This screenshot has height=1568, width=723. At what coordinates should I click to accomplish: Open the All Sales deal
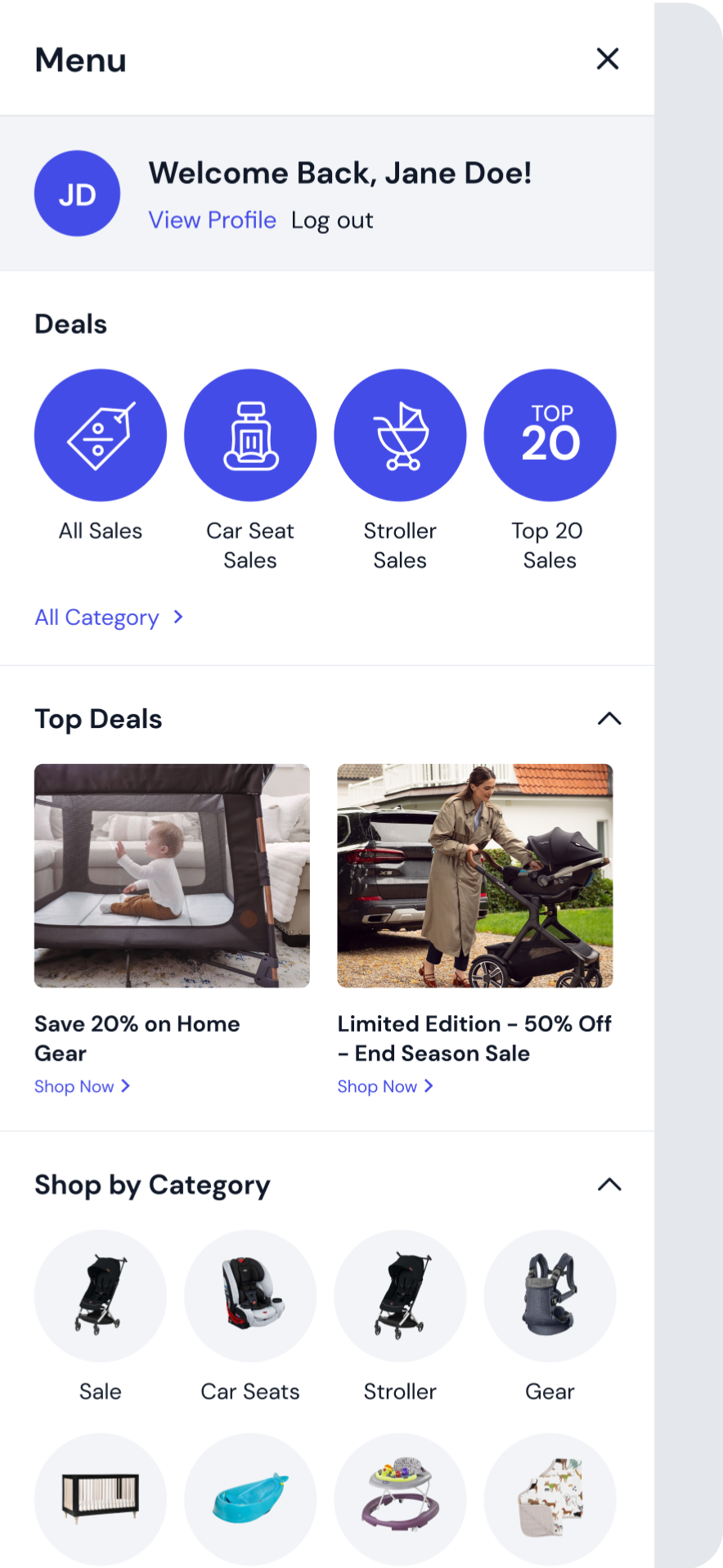click(x=101, y=435)
